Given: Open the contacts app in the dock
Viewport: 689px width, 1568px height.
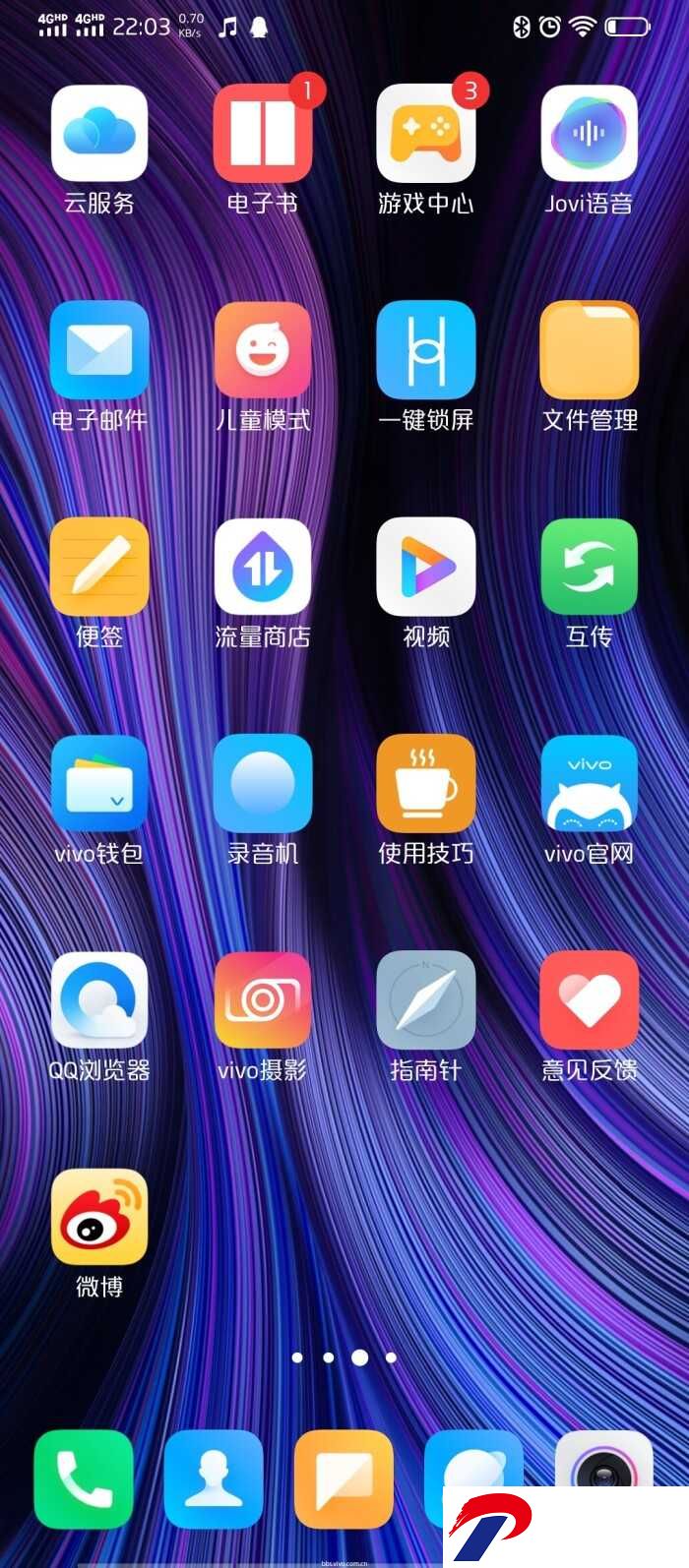Looking at the screenshot, I should (x=214, y=1479).
